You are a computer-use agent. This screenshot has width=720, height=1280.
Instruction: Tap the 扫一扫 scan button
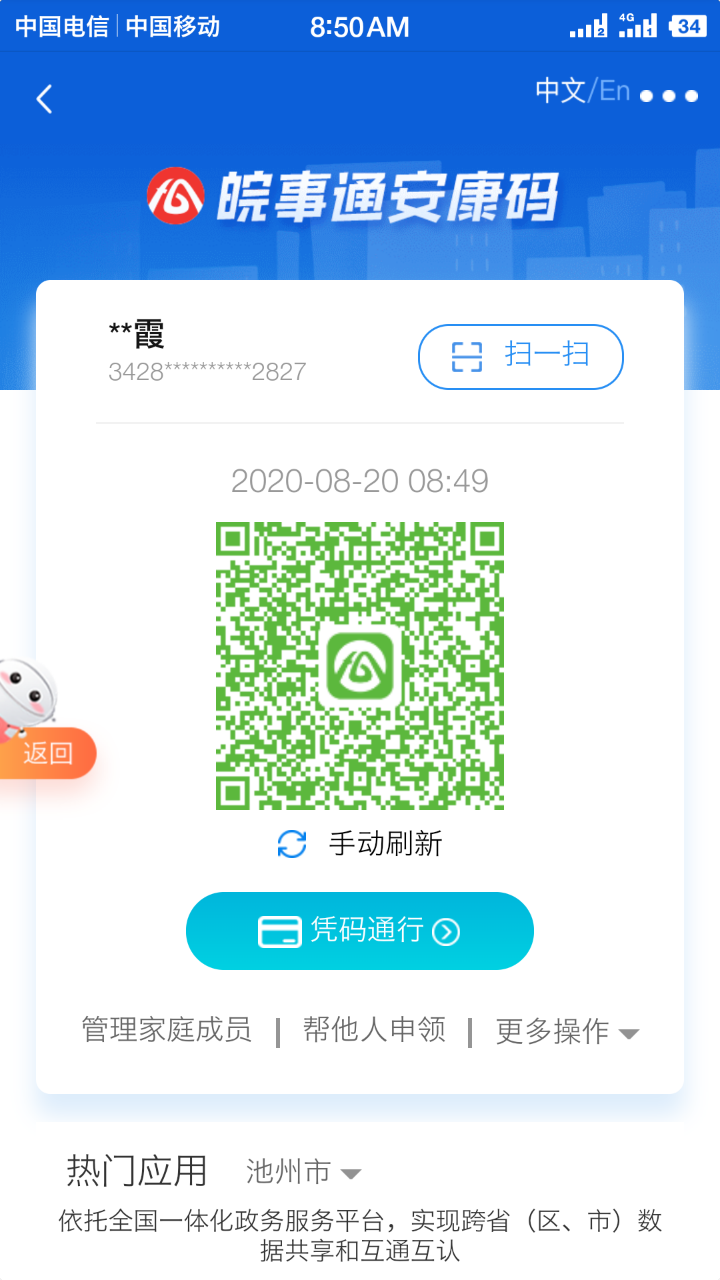[520, 356]
